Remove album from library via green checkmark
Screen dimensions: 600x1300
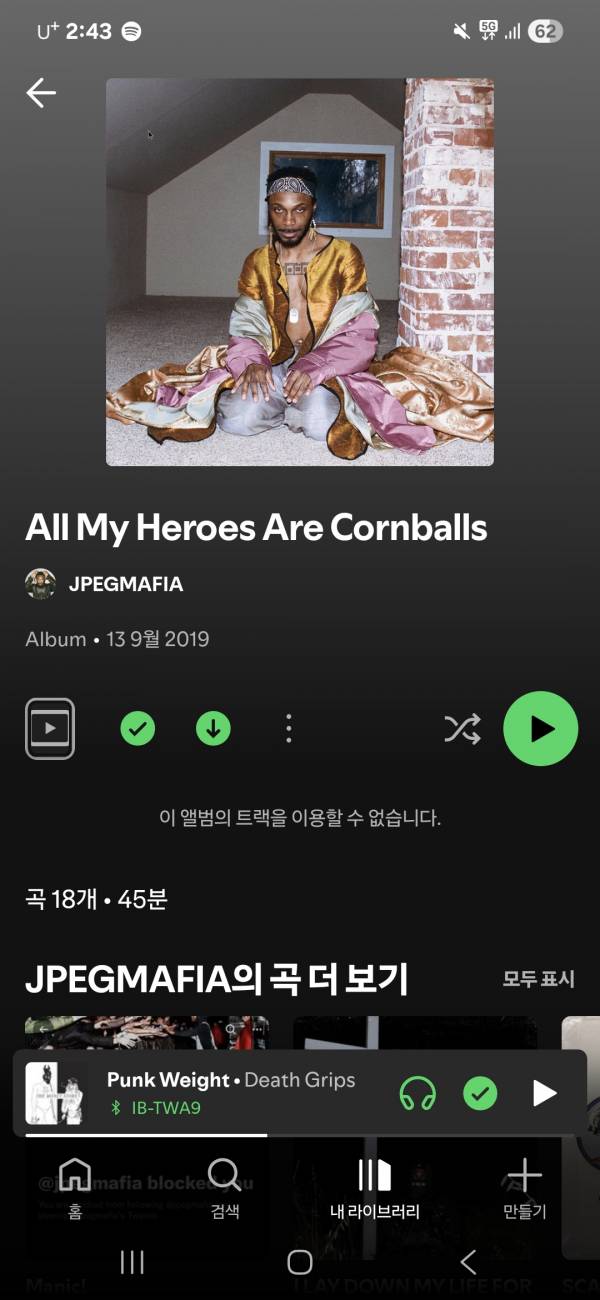pyautogui.click(x=138, y=729)
